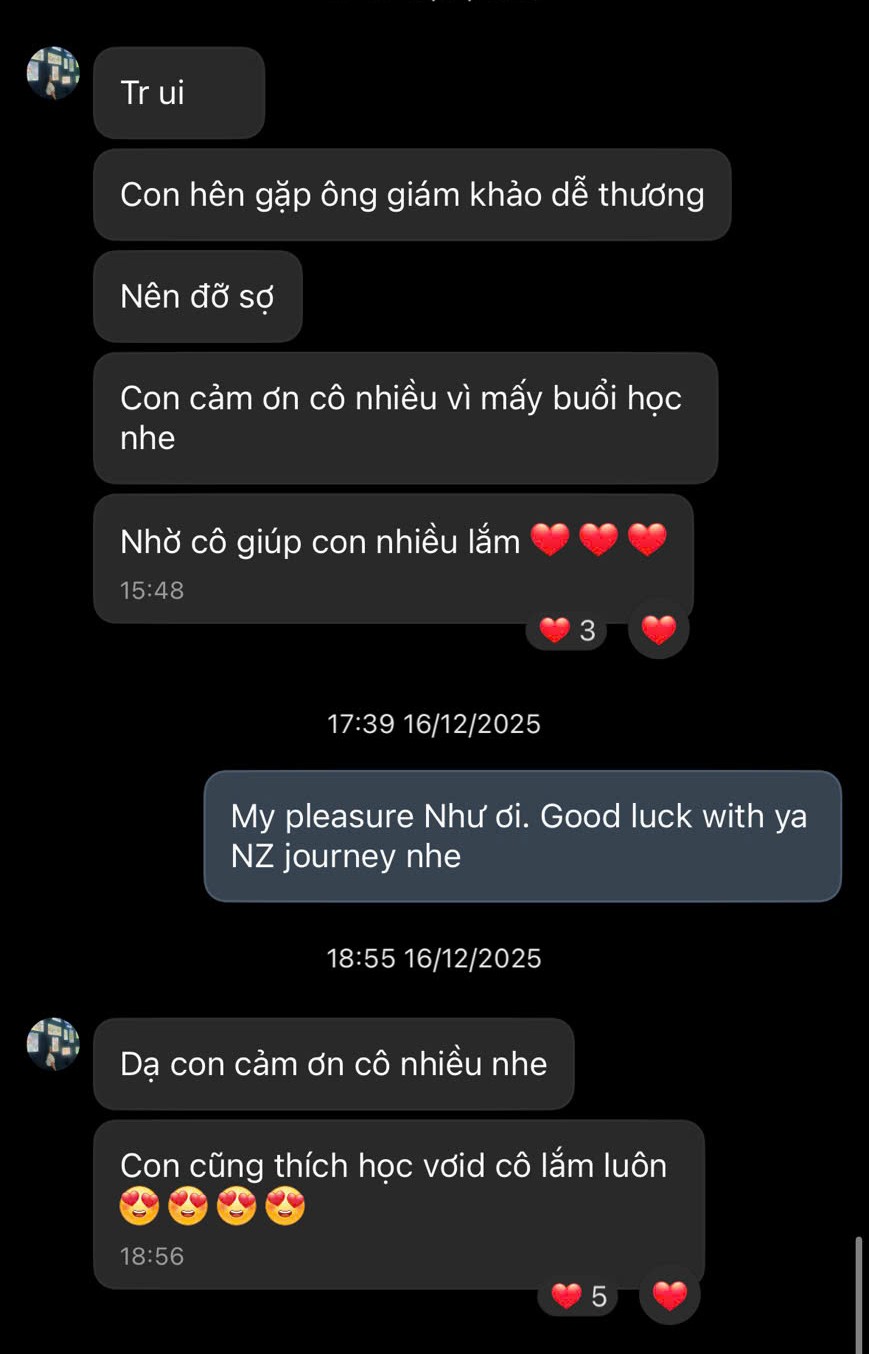Open sender's avatar beside the "Tr ui" message
The width and height of the screenshot is (869, 1354).
tap(53, 73)
